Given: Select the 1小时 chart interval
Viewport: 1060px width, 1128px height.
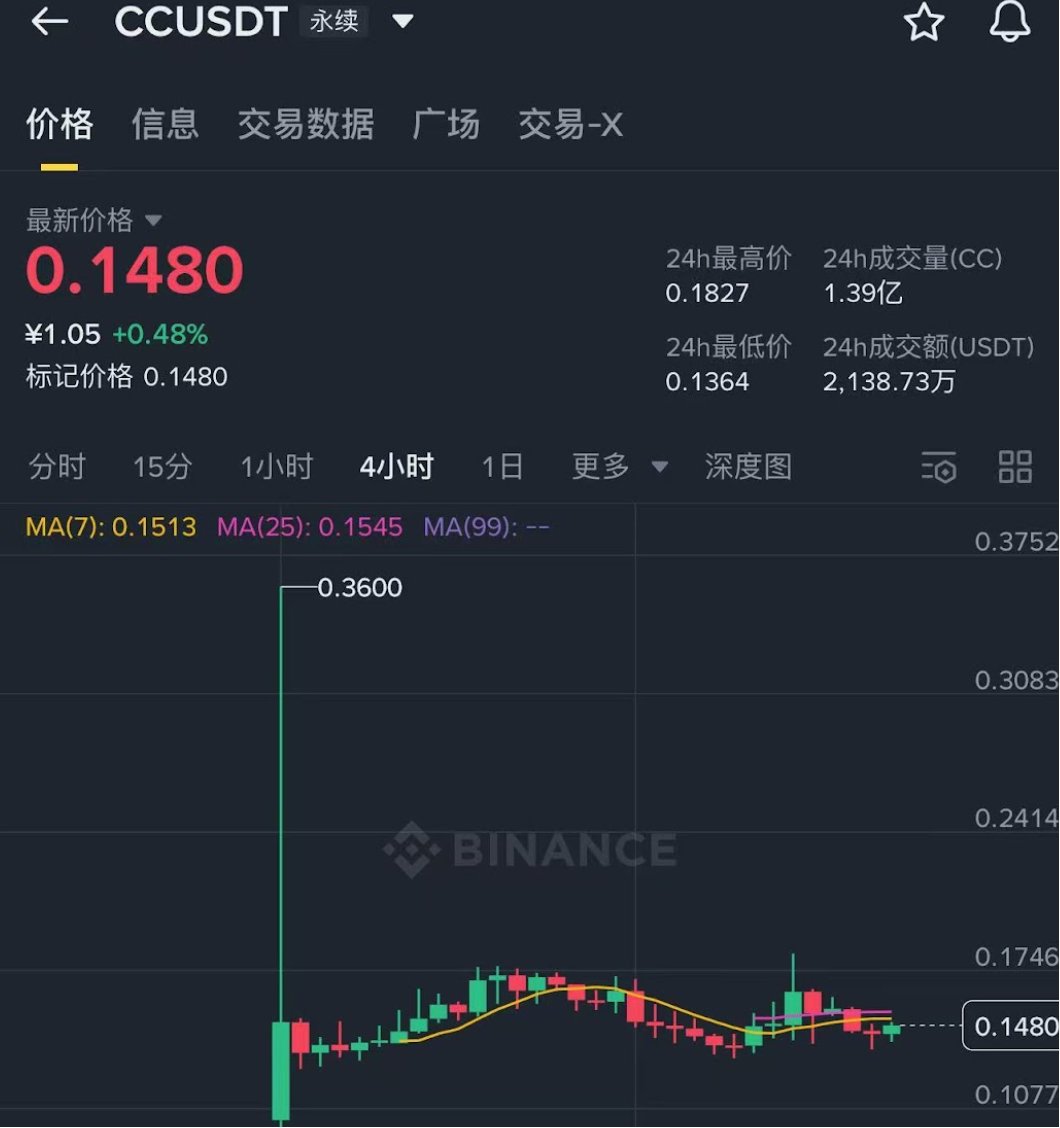Looking at the screenshot, I should point(276,466).
